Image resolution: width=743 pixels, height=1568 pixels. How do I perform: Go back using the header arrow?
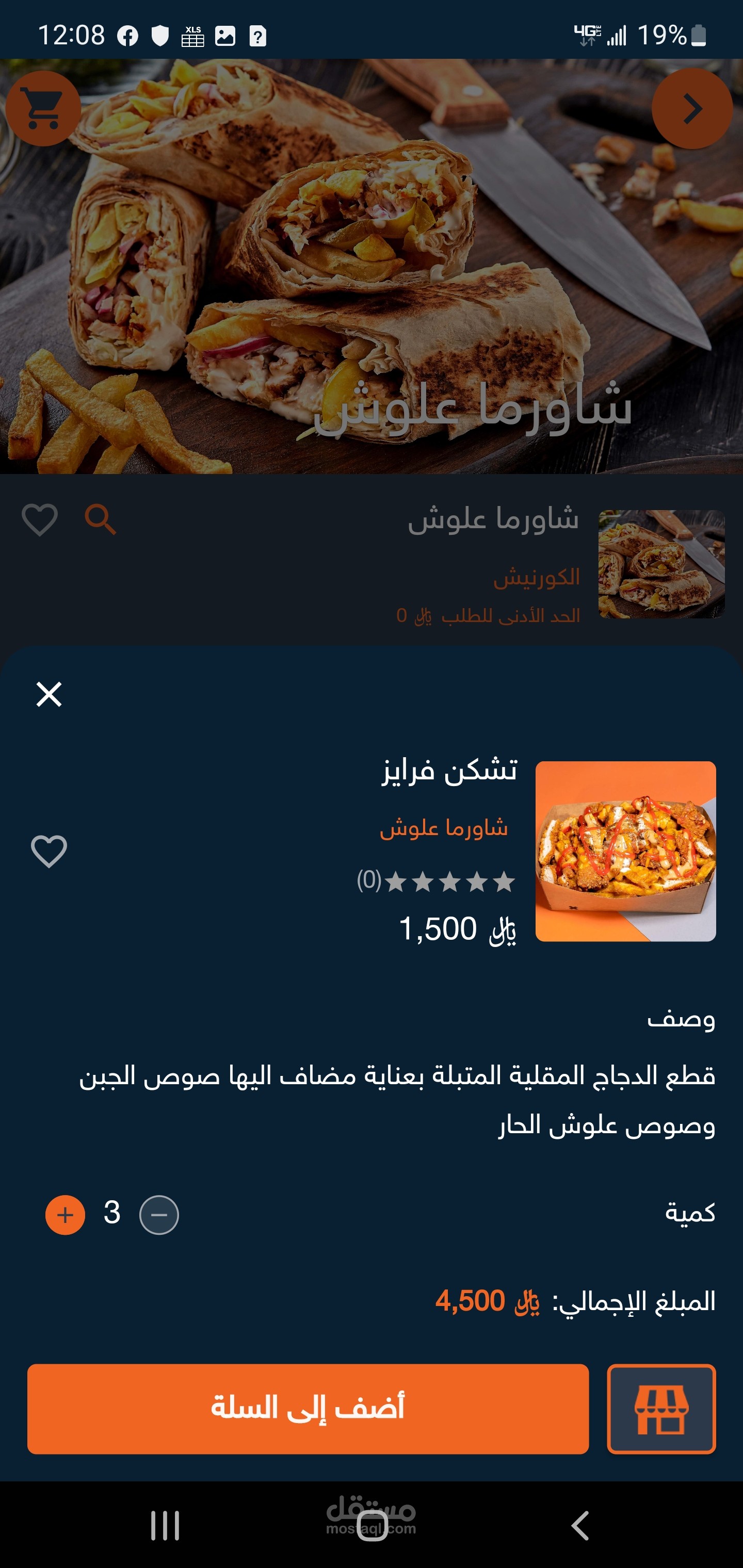[692, 108]
